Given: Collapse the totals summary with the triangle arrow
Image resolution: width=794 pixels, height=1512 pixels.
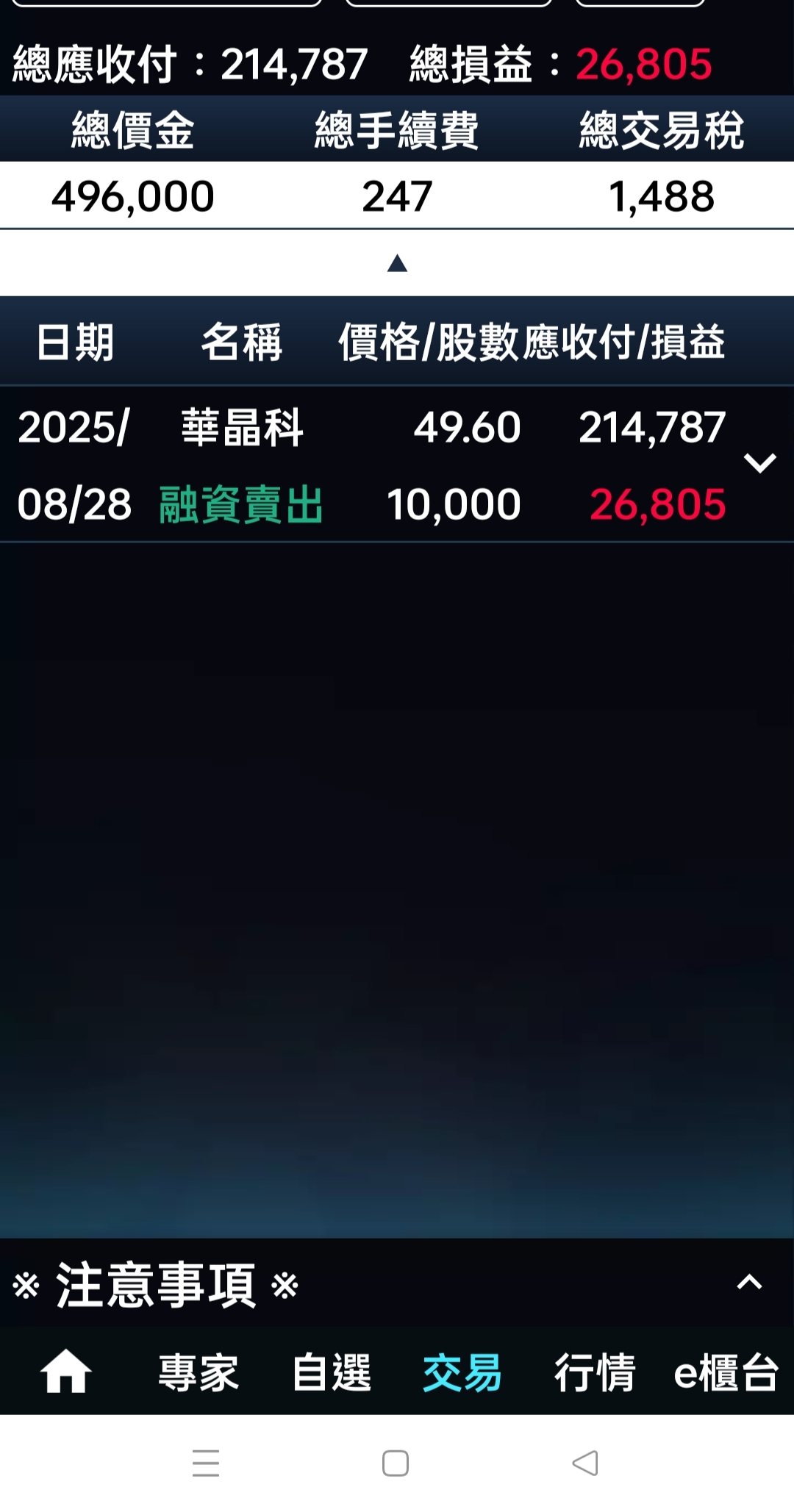Looking at the screenshot, I should (397, 263).
